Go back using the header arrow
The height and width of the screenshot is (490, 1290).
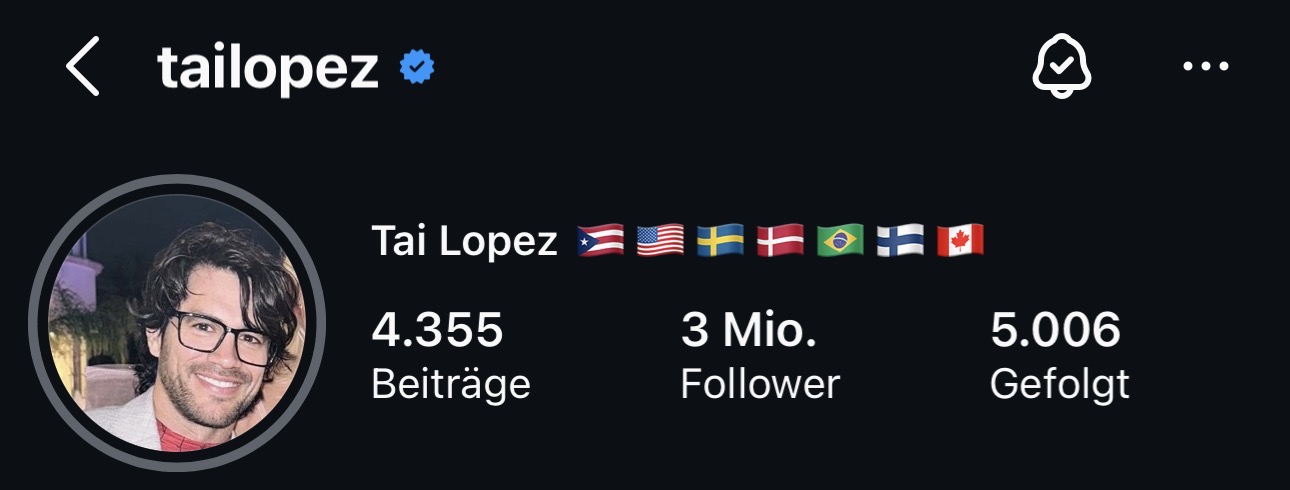(84, 68)
